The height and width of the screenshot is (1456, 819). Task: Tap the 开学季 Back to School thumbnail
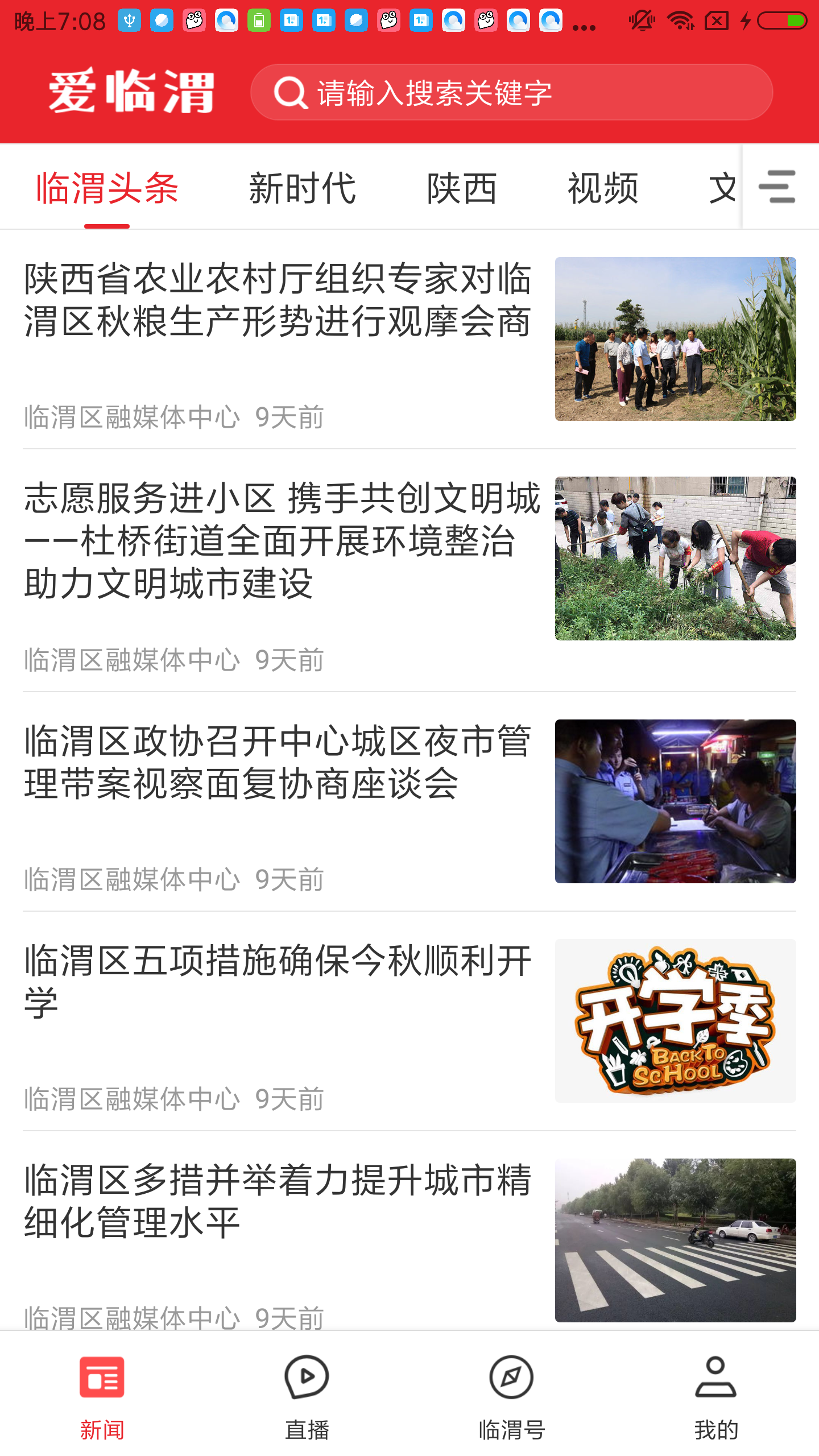tap(676, 1018)
